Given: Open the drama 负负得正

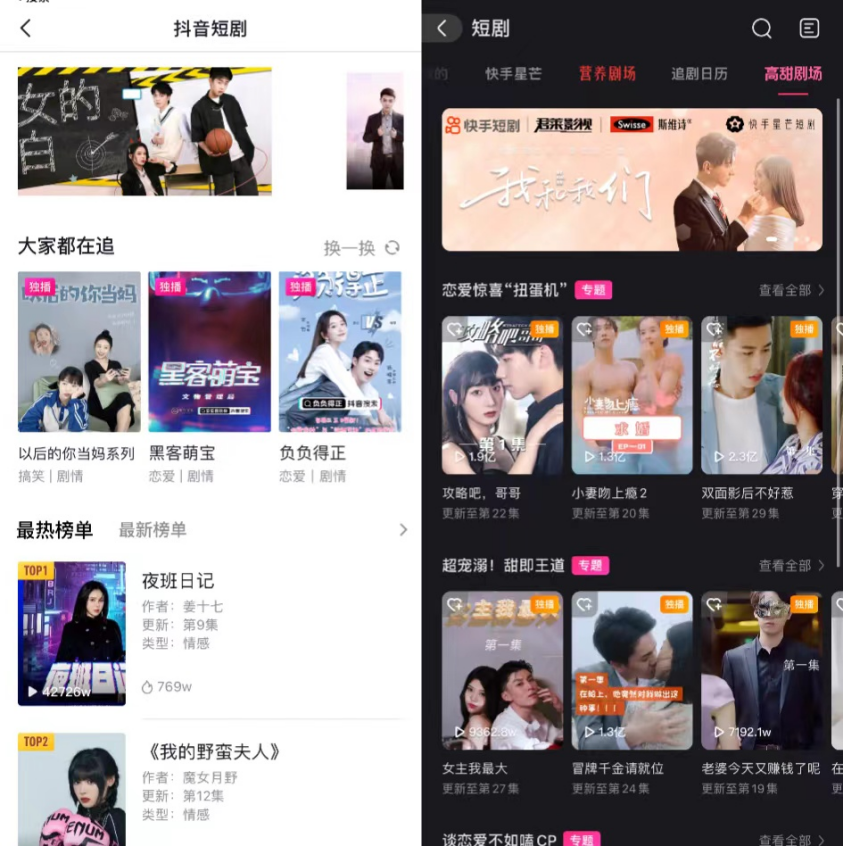Looking at the screenshot, I should tap(339, 352).
